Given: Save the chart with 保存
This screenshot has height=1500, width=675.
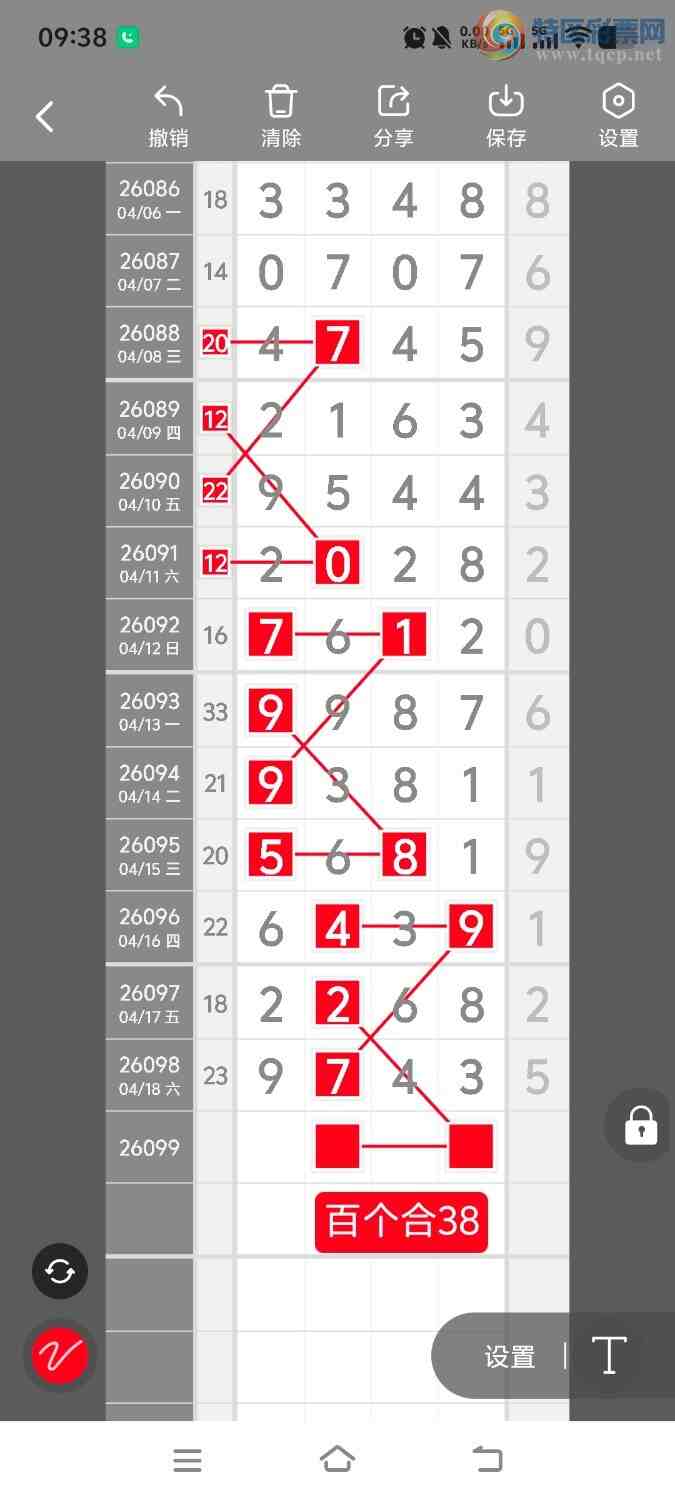Looking at the screenshot, I should (x=506, y=117).
